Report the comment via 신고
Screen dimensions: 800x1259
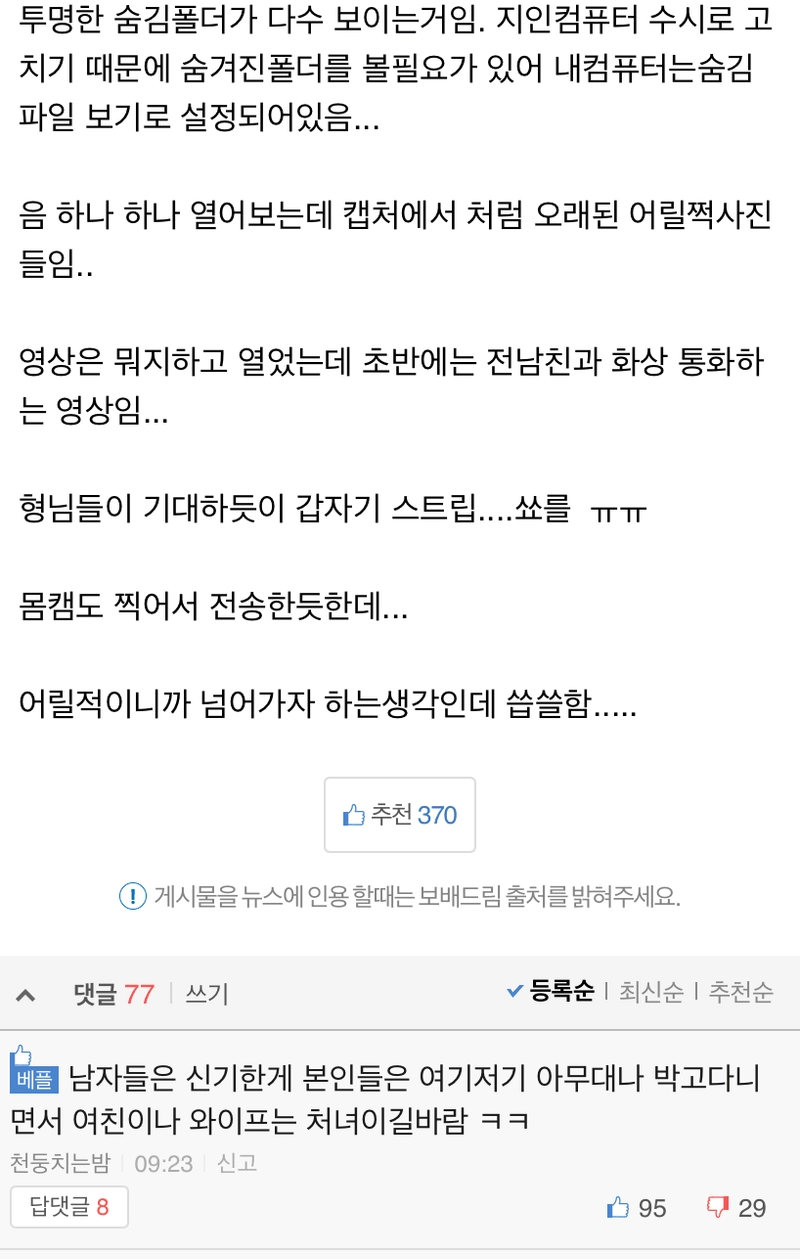[x=237, y=1163]
